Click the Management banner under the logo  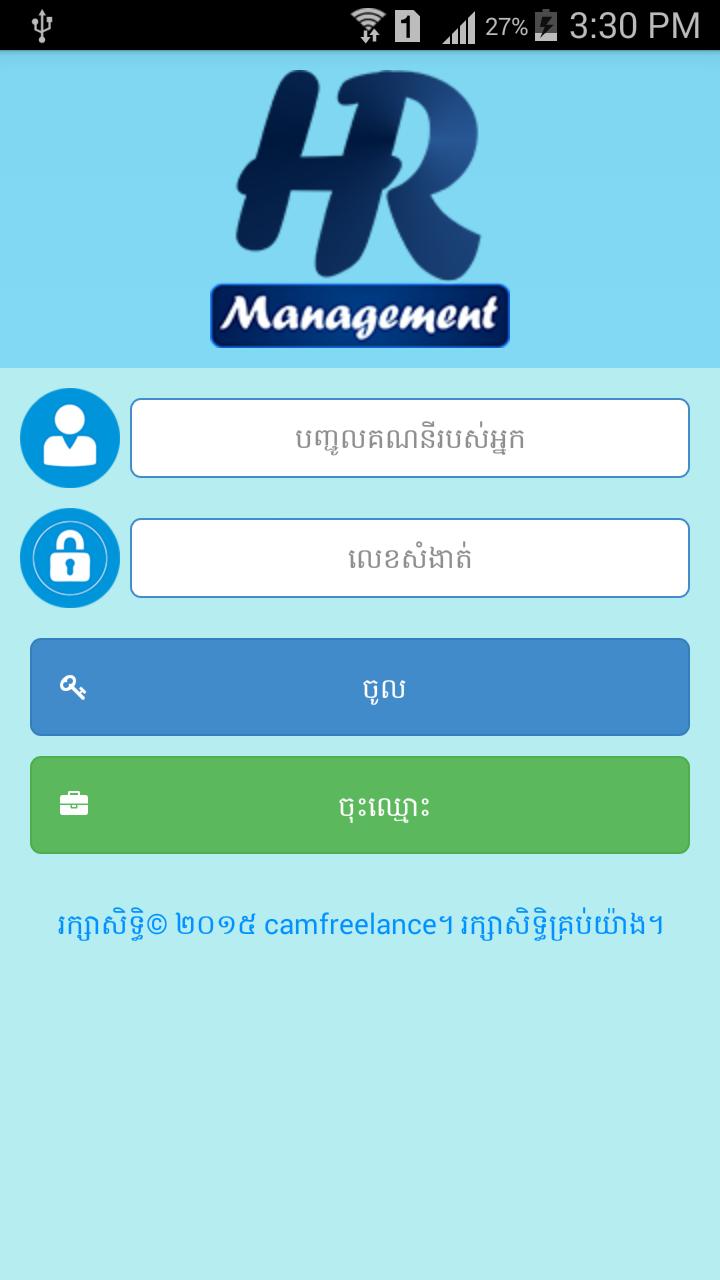pos(358,314)
